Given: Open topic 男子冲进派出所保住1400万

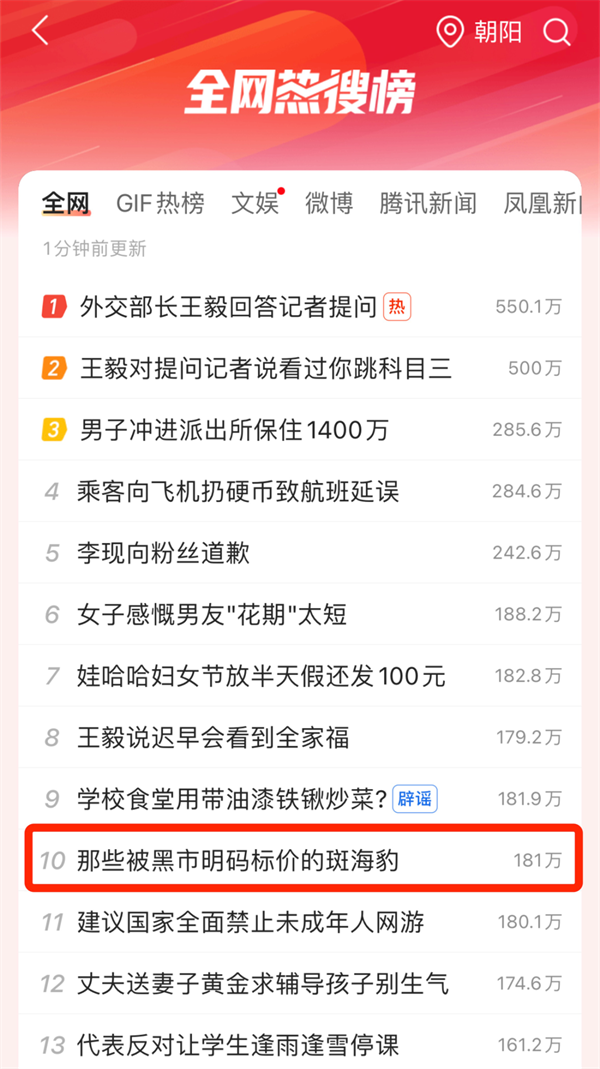Looking at the screenshot, I should coord(300,430).
